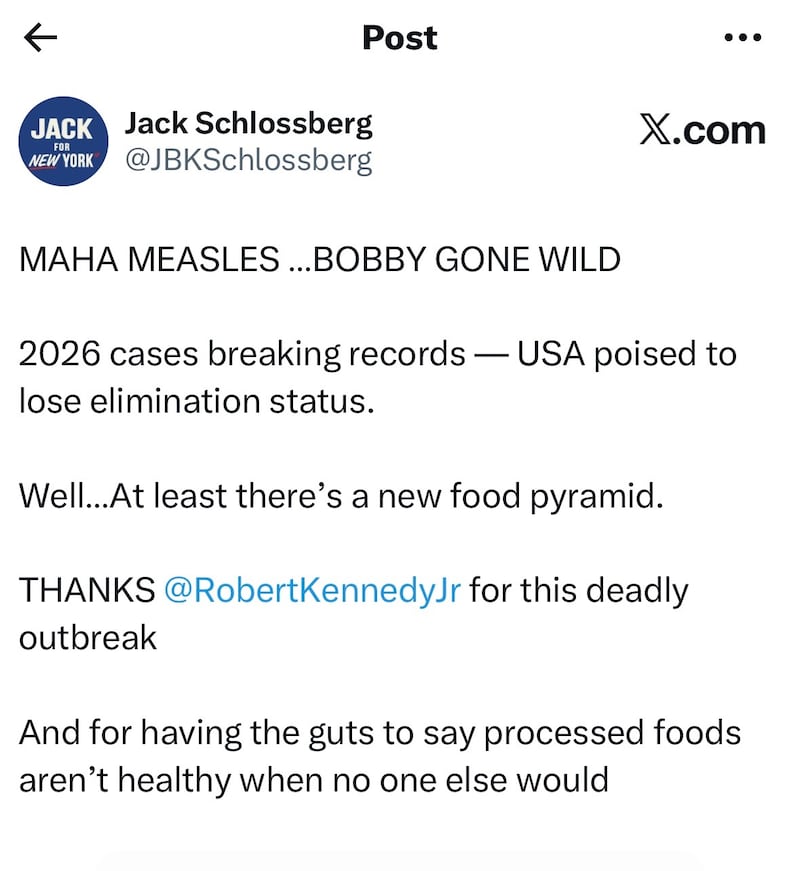Select the display name Jack Schlossberg
800x871 pixels.
tap(248, 122)
